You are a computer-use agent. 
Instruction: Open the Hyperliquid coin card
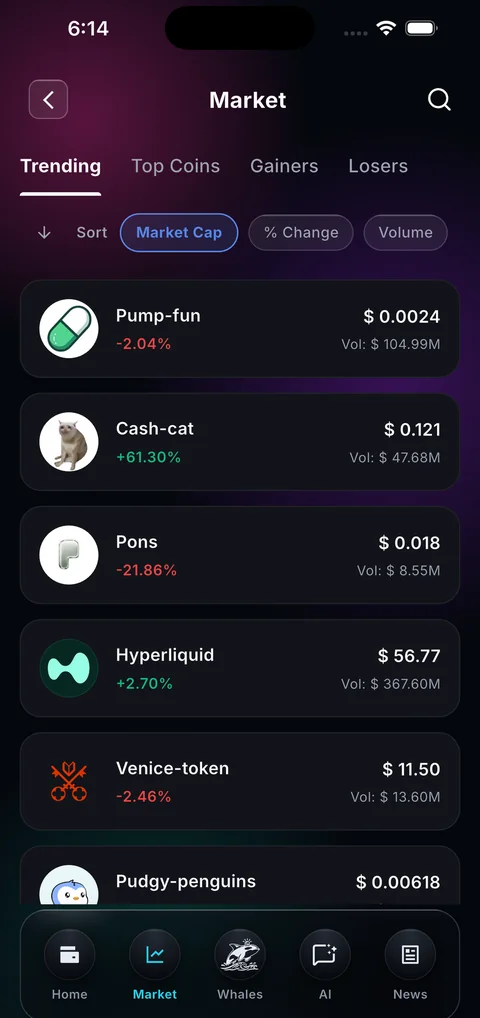coord(240,668)
